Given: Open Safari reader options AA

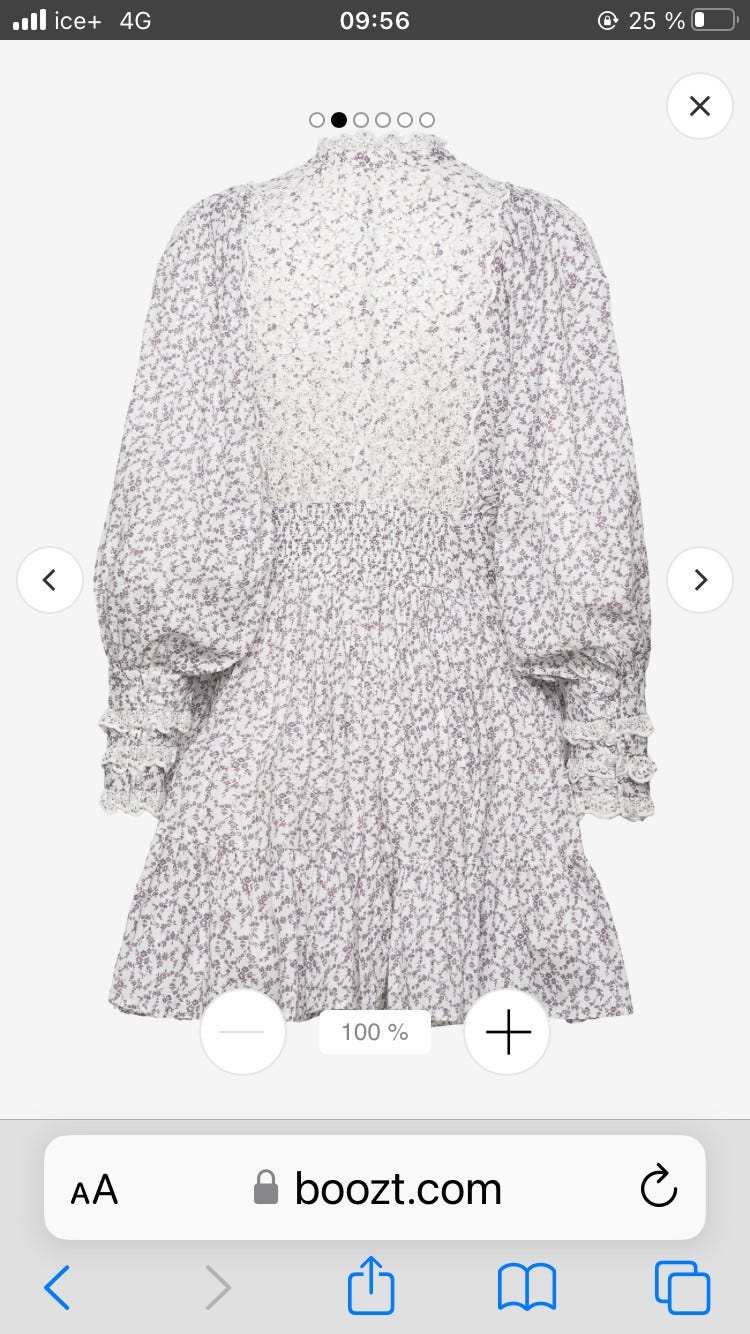Looking at the screenshot, I should point(94,1189).
